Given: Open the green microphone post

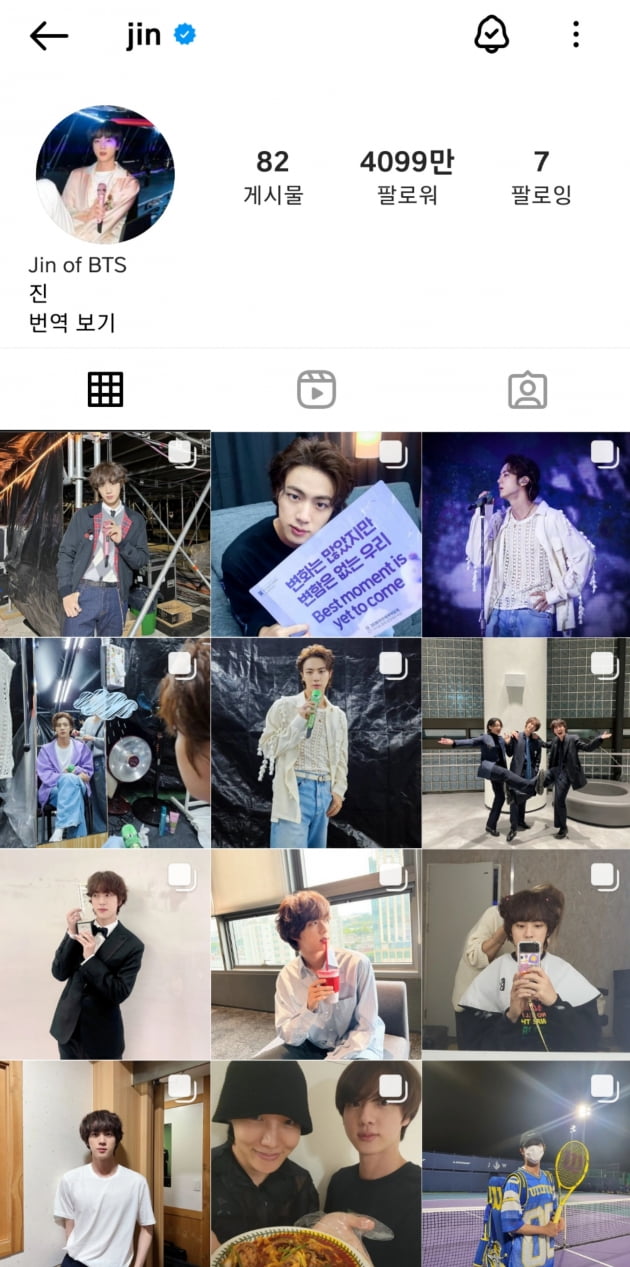Looking at the screenshot, I should pyautogui.click(x=315, y=743).
